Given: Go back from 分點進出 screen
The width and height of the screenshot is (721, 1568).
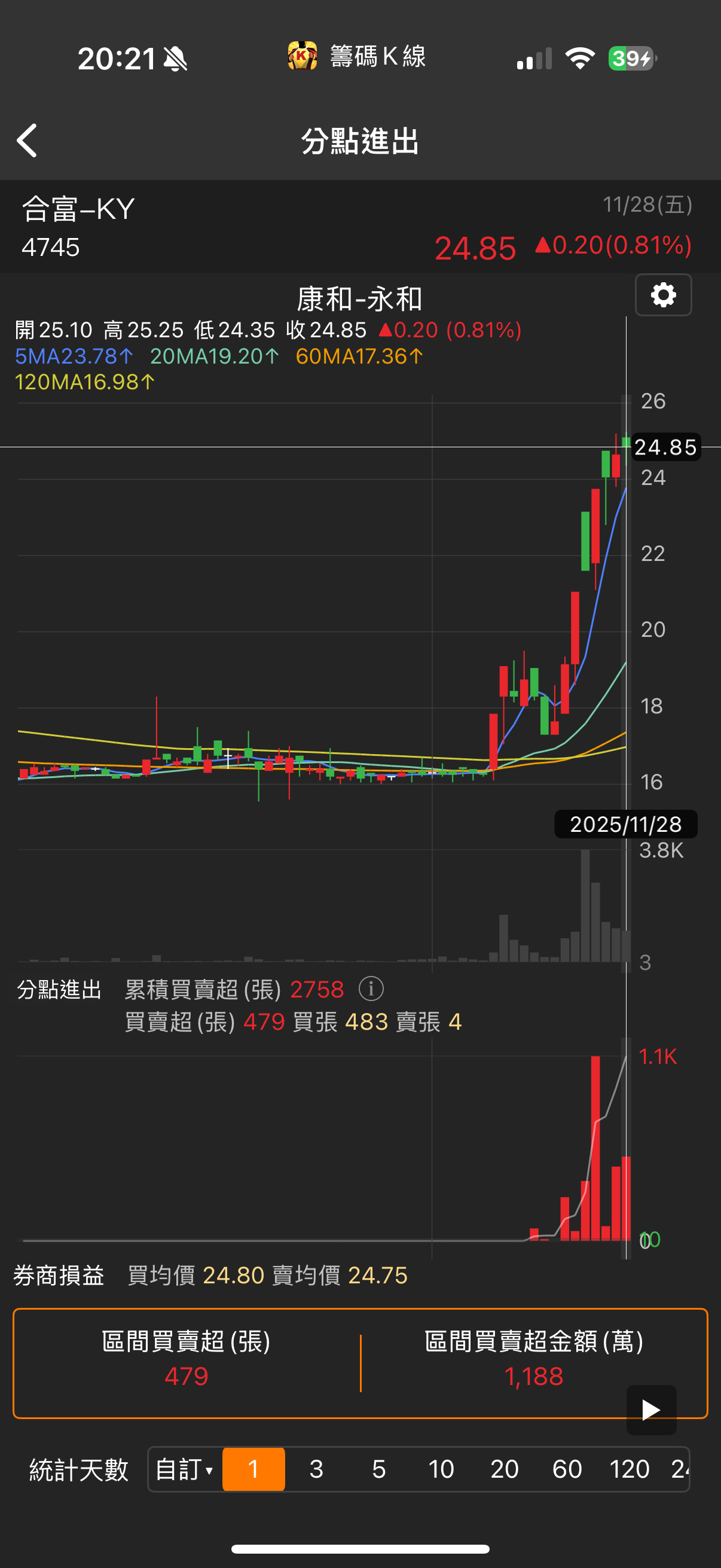Looking at the screenshot, I should click(x=28, y=141).
